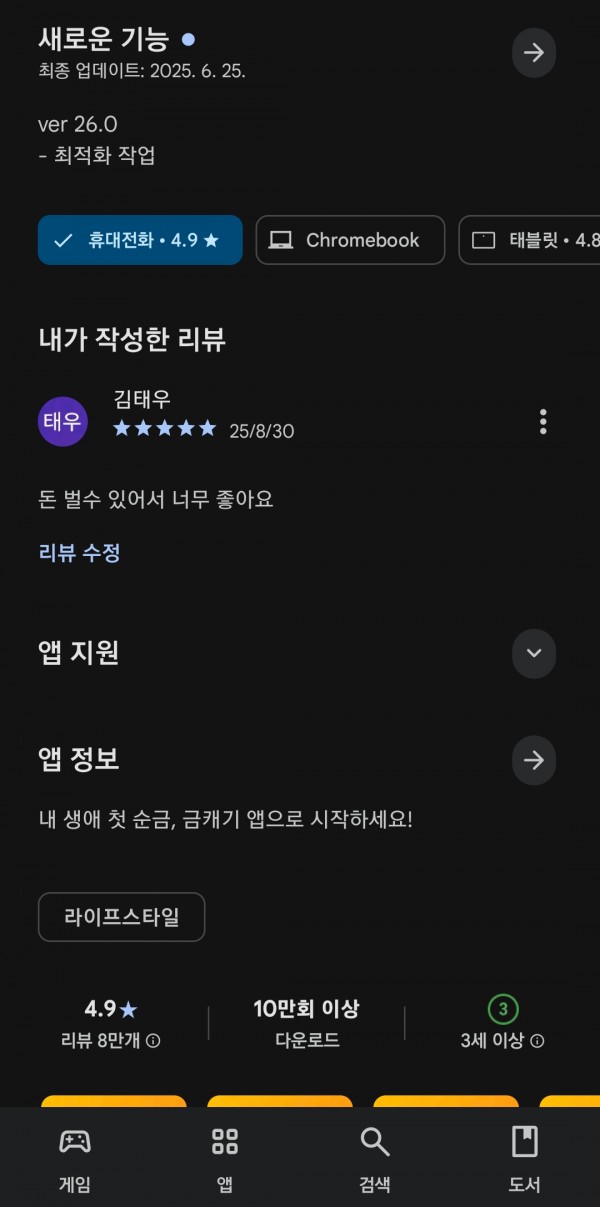
Task: Switch to the 게임 tab
Action: 75,1159
